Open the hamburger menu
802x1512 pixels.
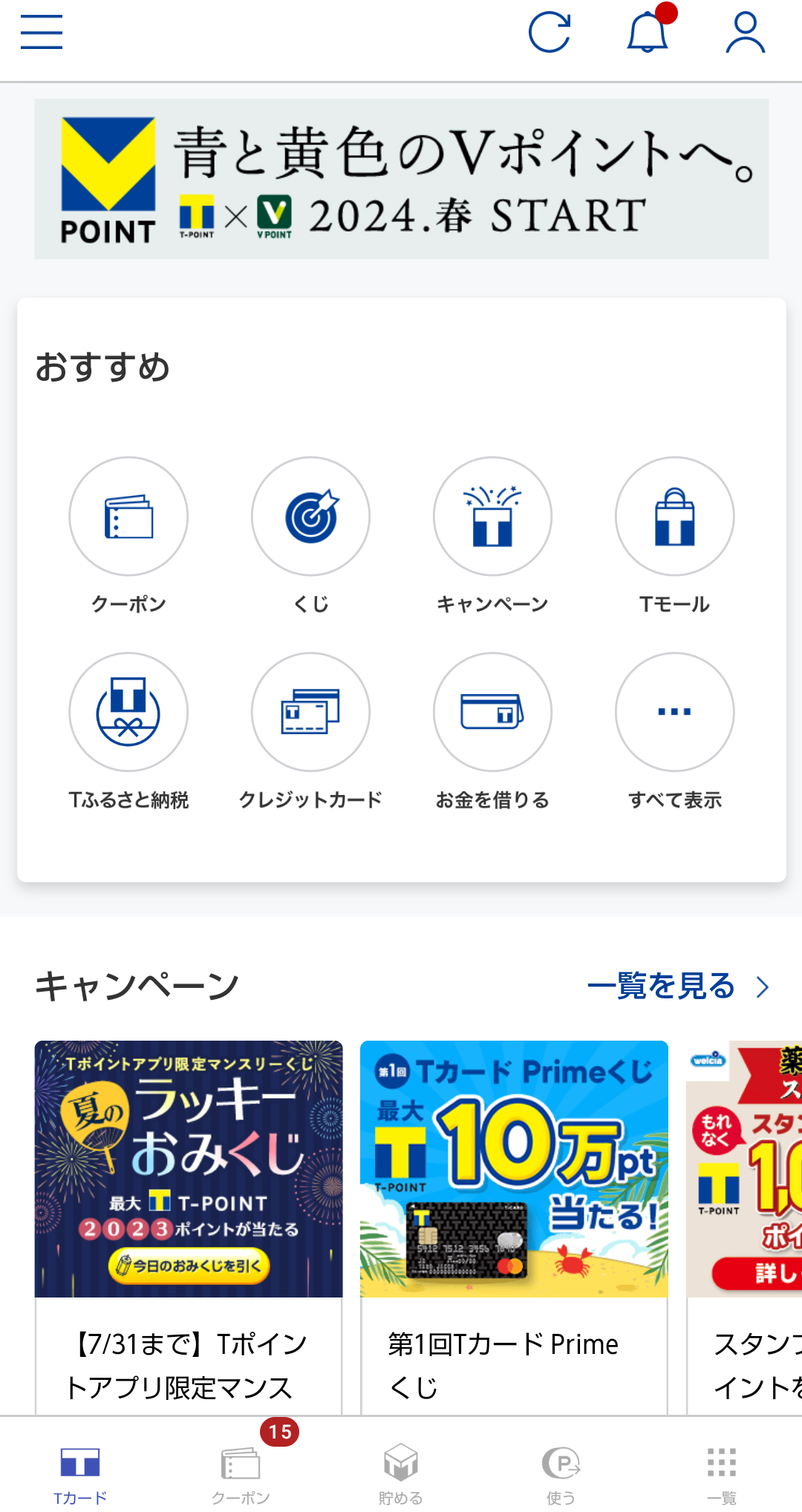click(41, 31)
